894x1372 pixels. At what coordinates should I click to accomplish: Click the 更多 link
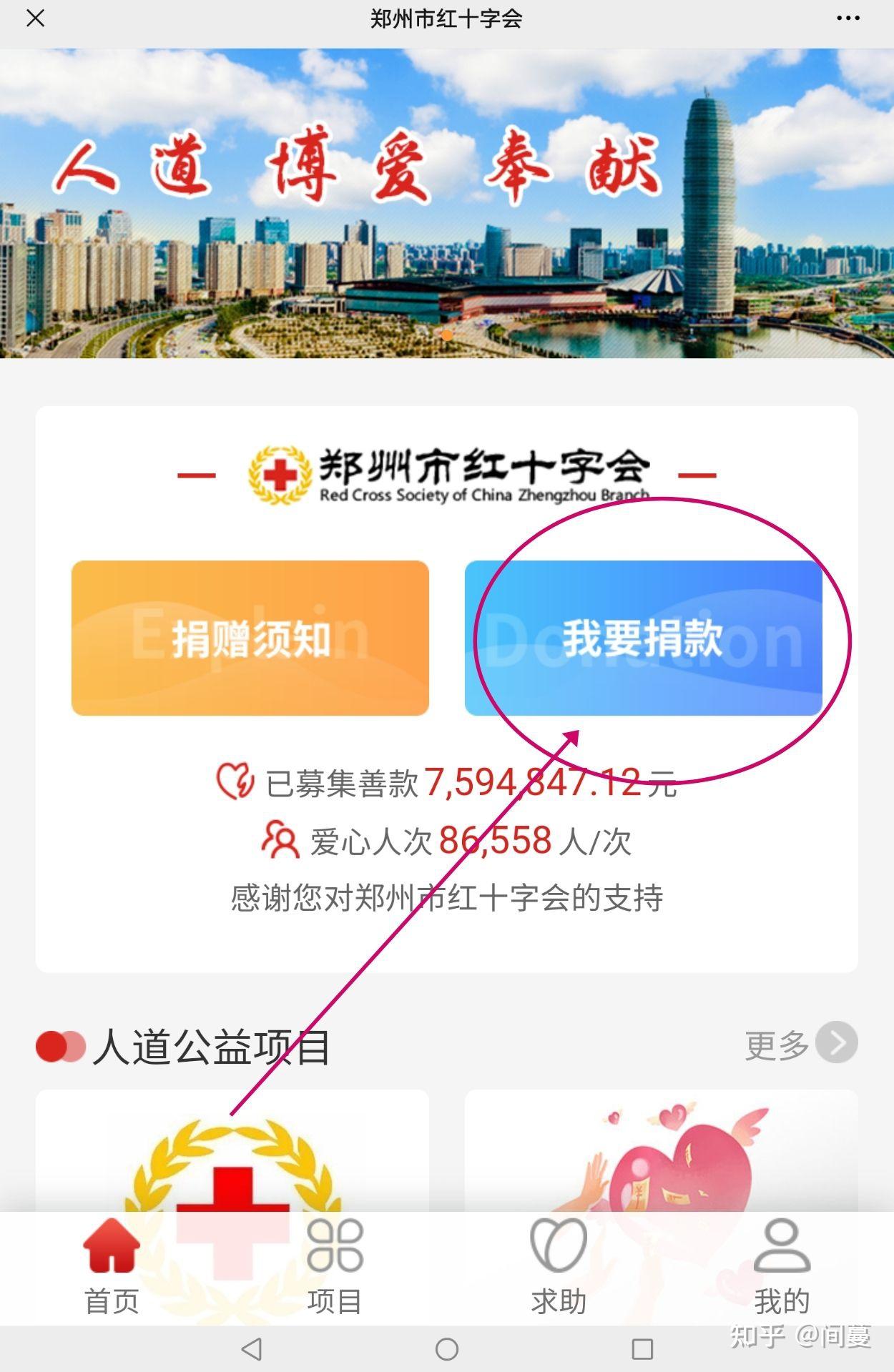click(777, 1047)
